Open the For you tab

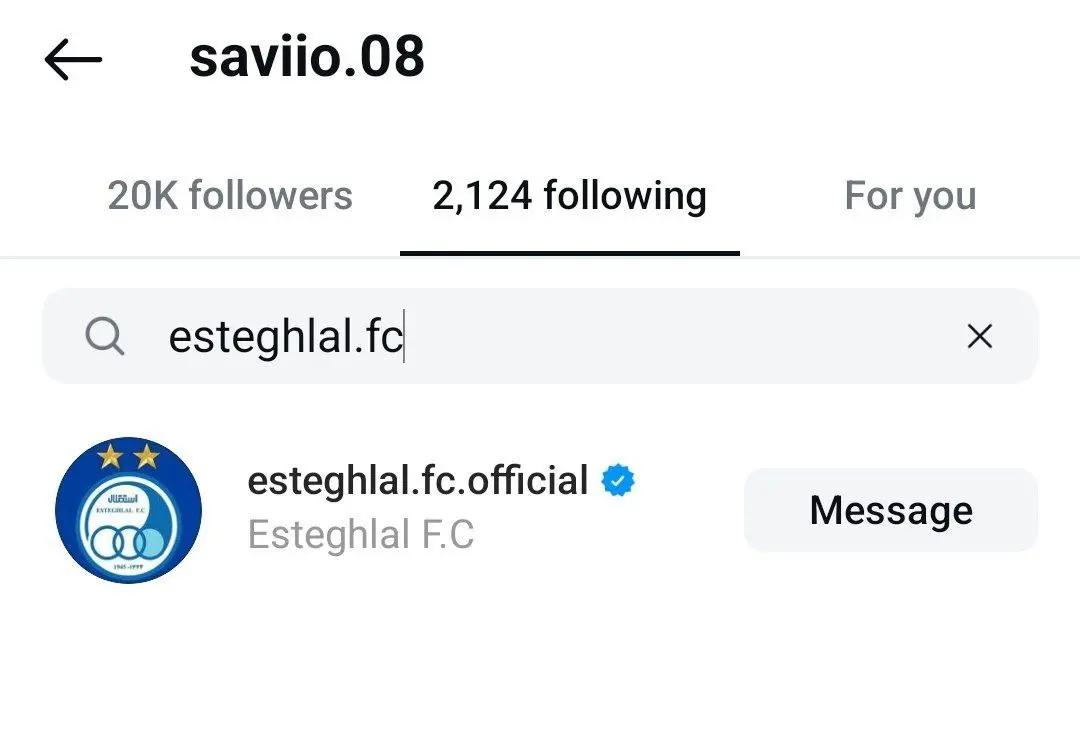(x=909, y=196)
